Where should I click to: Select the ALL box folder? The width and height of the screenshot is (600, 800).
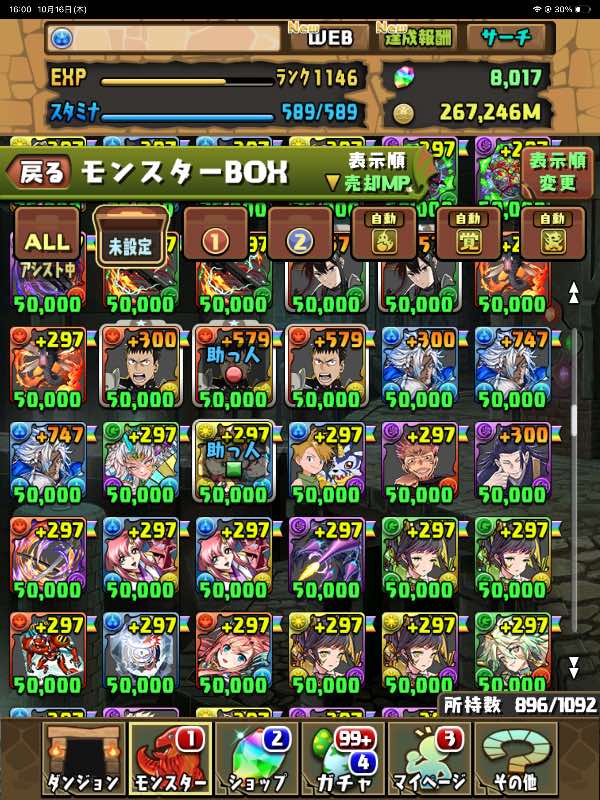point(47,235)
